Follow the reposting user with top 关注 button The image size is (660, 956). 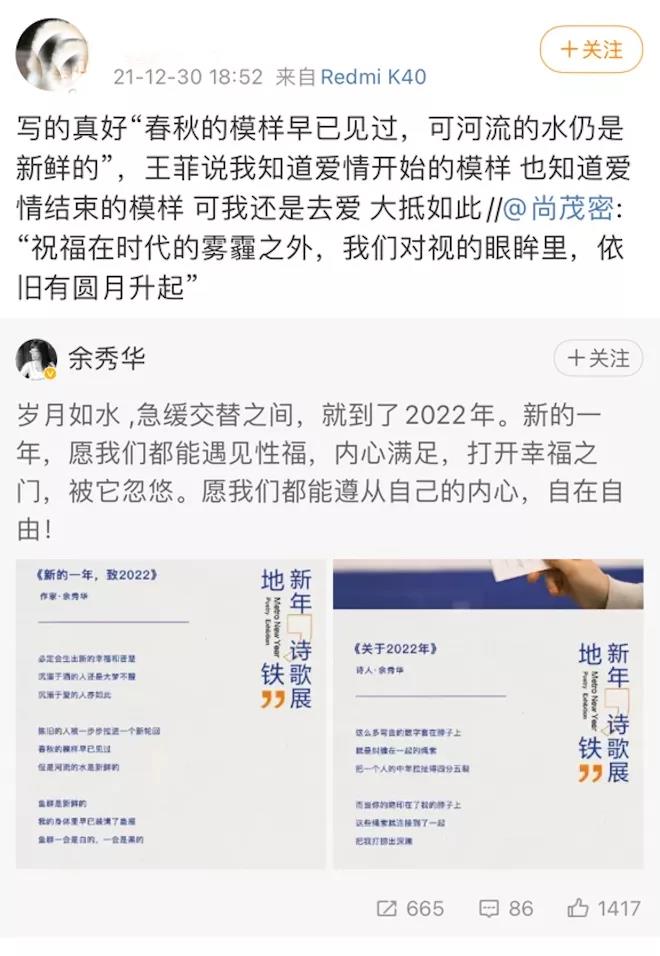point(592,49)
